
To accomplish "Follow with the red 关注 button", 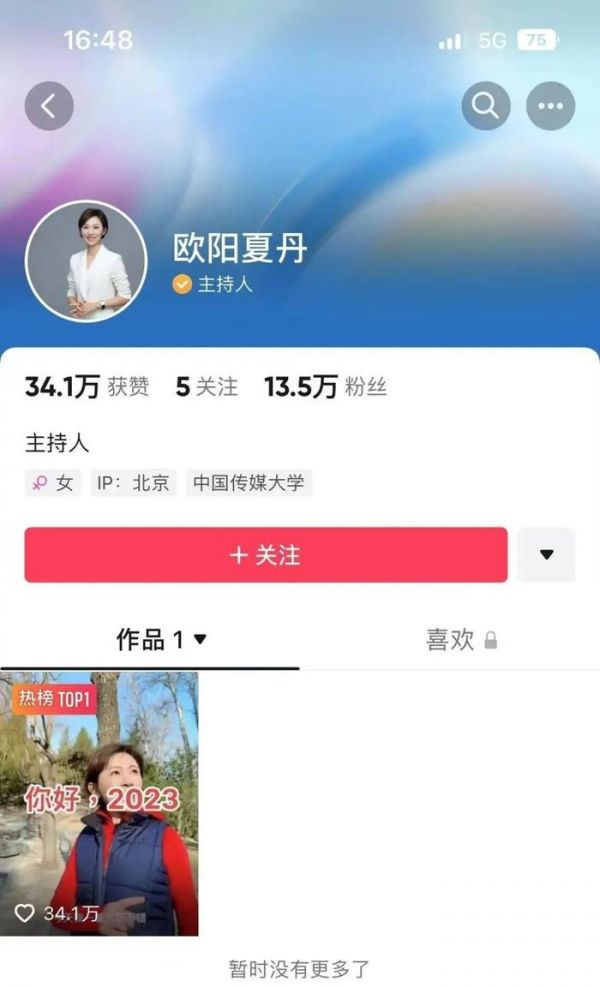I will coord(266,555).
